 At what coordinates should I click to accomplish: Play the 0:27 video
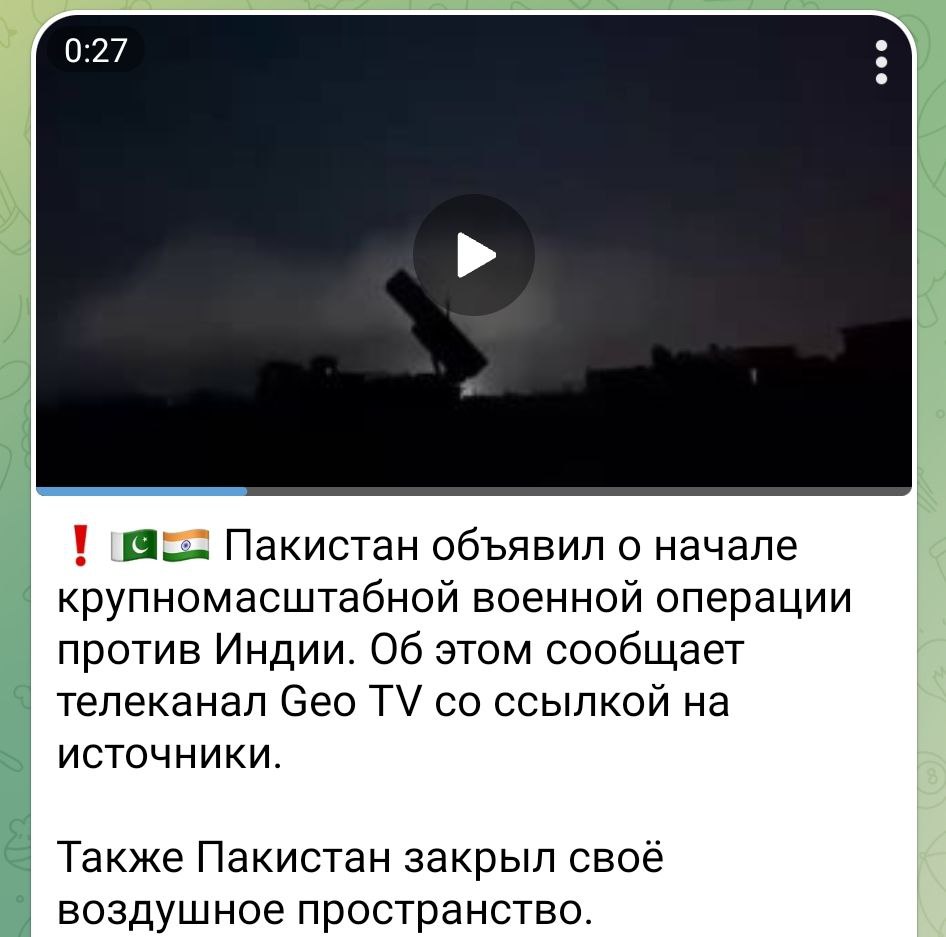(x=474, y=255)
